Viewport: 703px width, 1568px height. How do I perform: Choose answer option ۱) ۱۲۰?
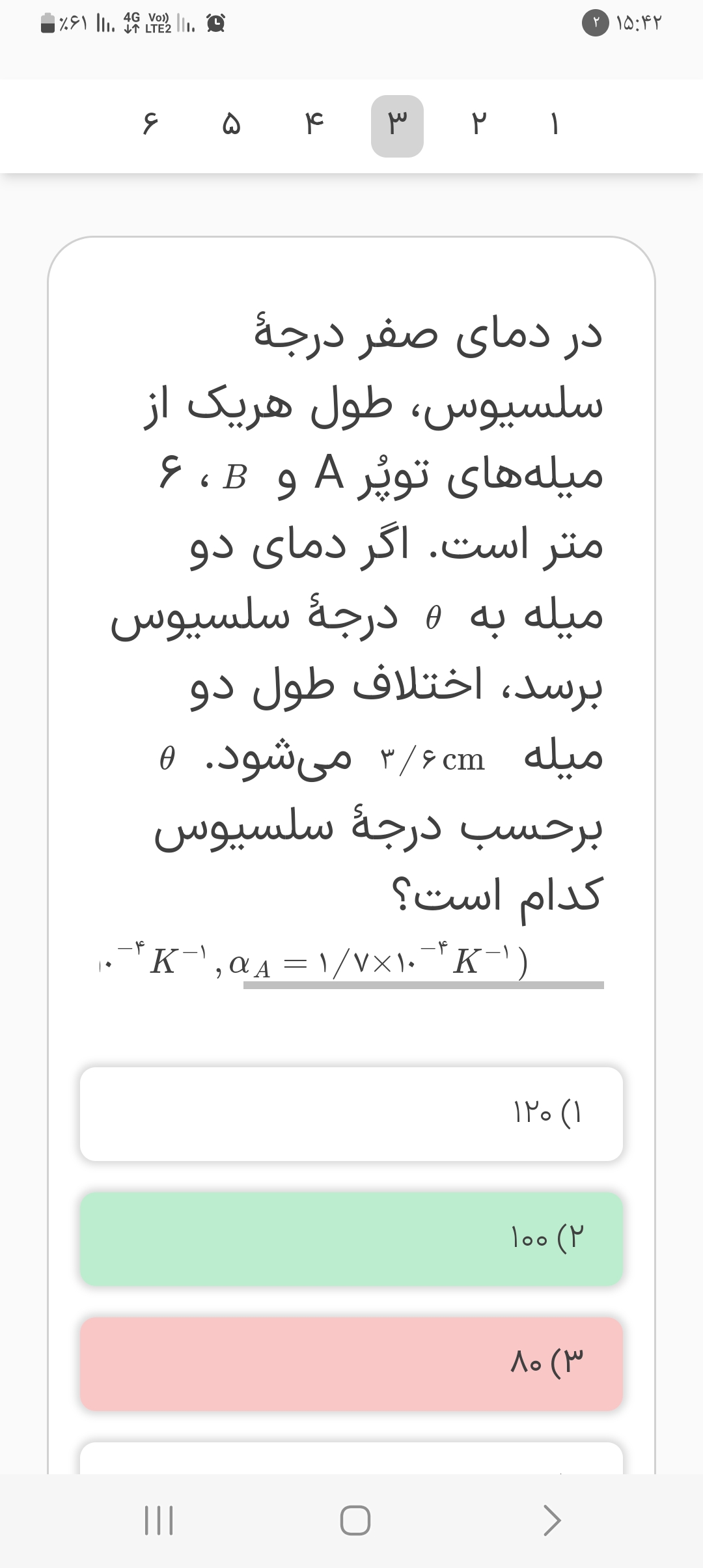click(x=351, y=1114)
